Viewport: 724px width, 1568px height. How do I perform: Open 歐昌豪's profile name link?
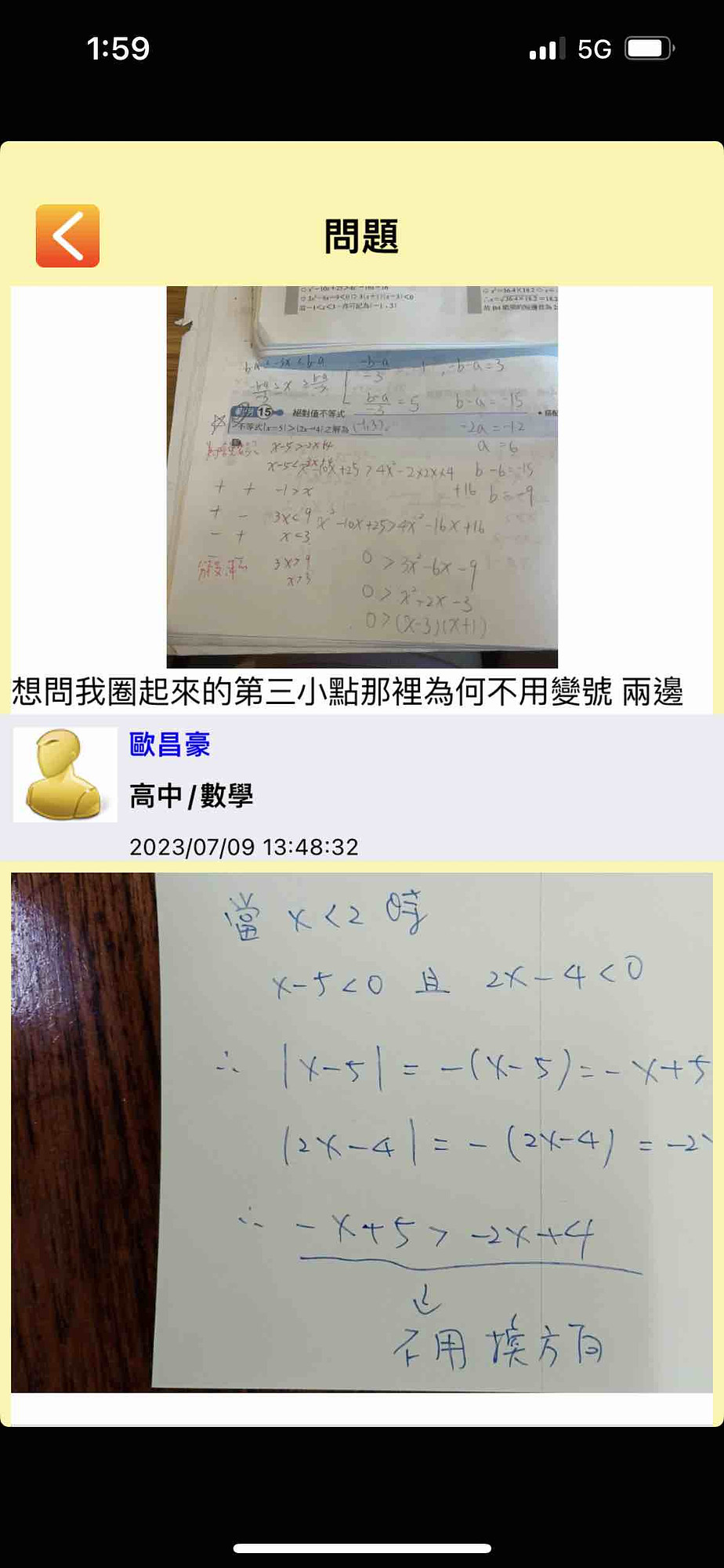point(170,744)
